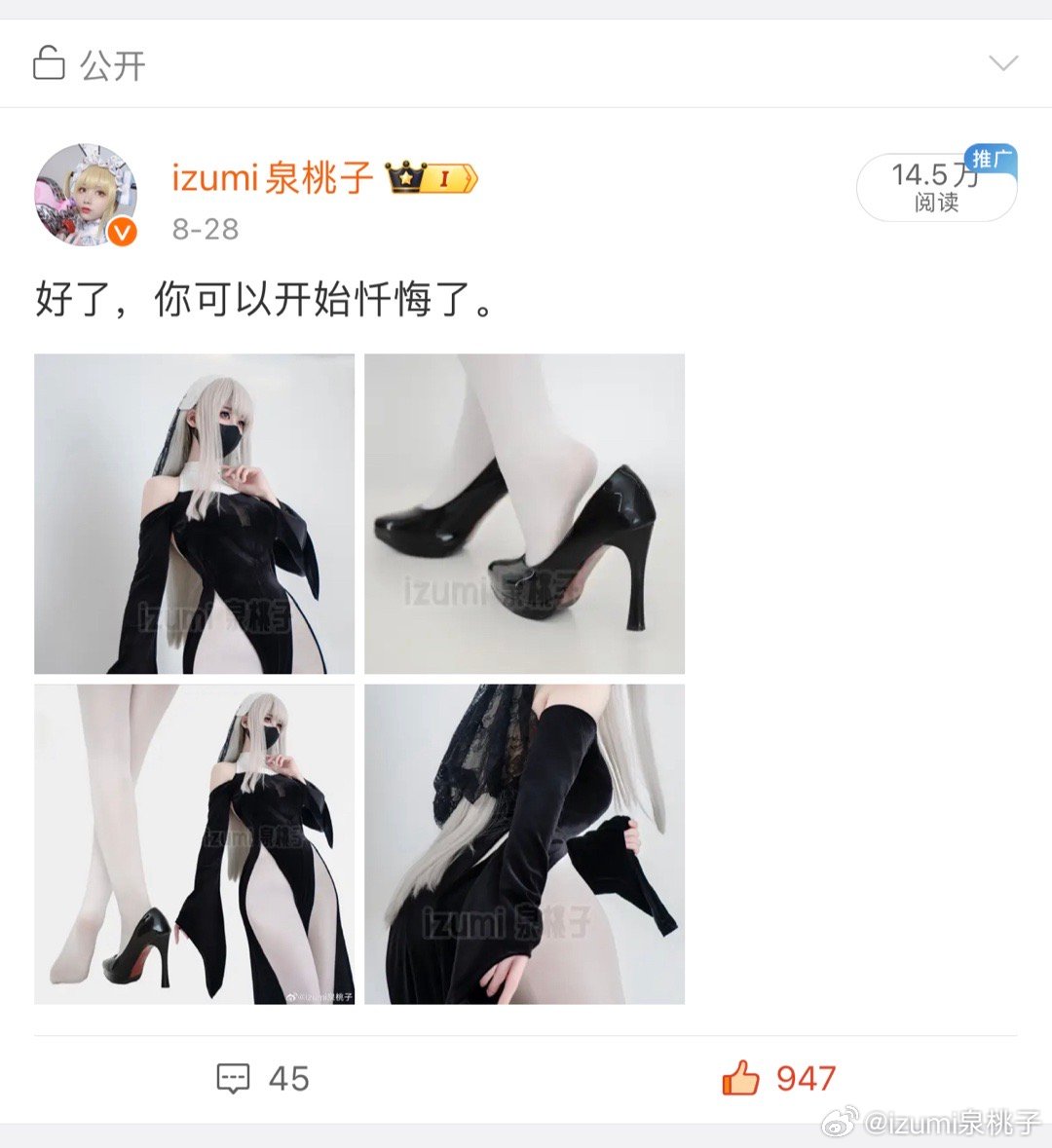This screenshot has width=1052, height=1148.
Task: Open the 推广 read count button
Action: 936,187
